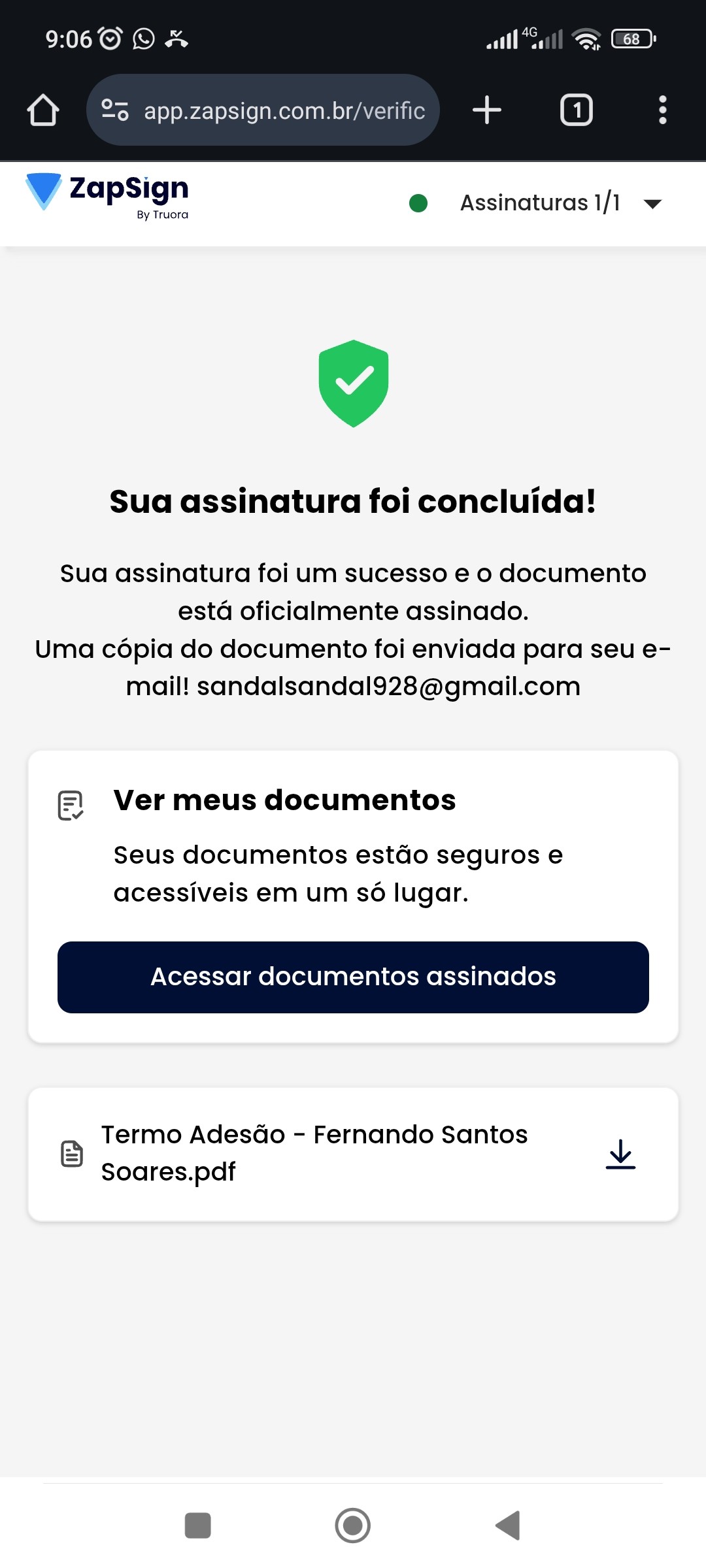Screen dimensions: 706x1568
Task: Open the browser overflow menu
Action: pyautogui.click(x=662, y=110)
